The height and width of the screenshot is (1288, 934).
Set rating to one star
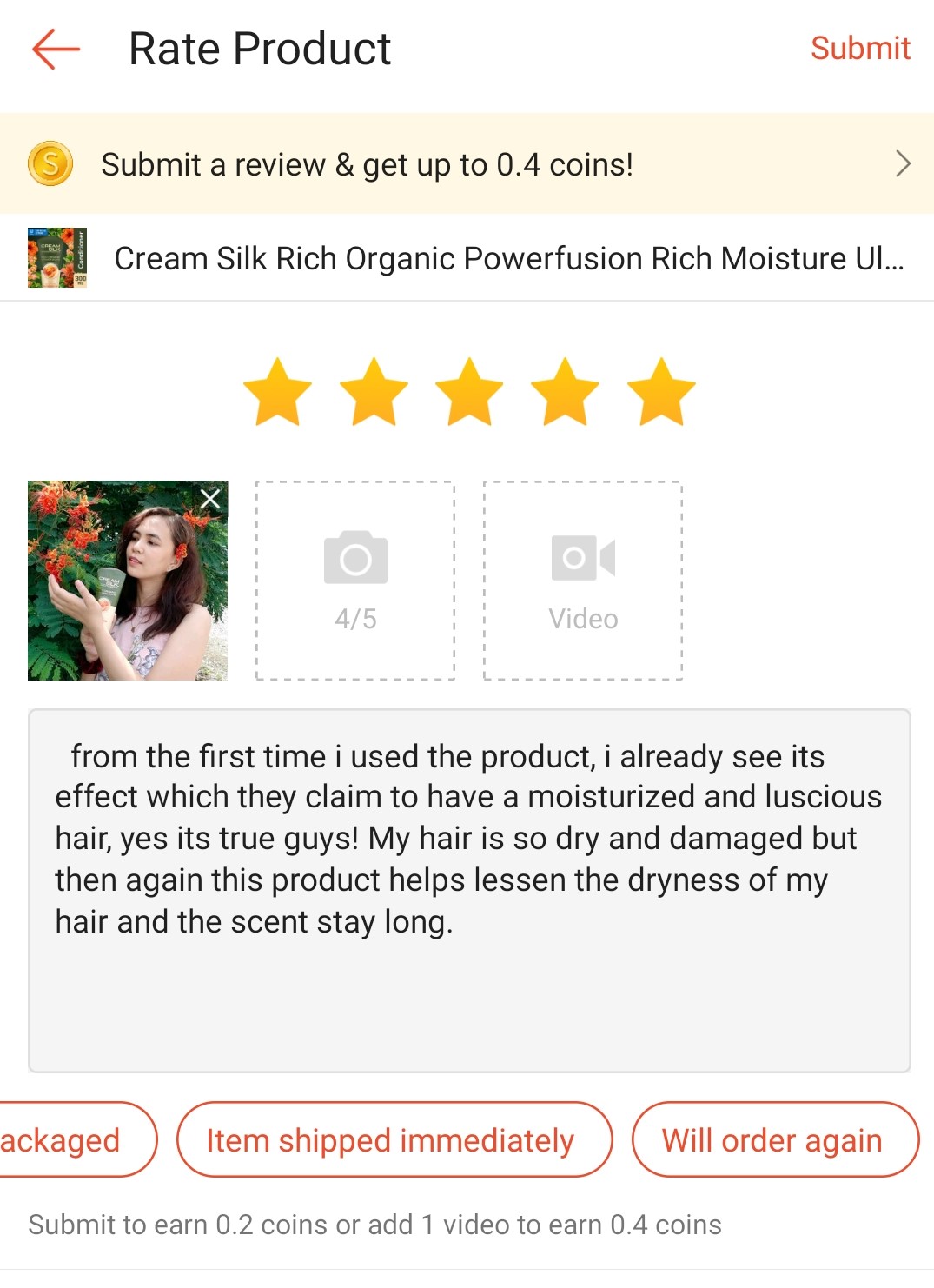point(278,393)
